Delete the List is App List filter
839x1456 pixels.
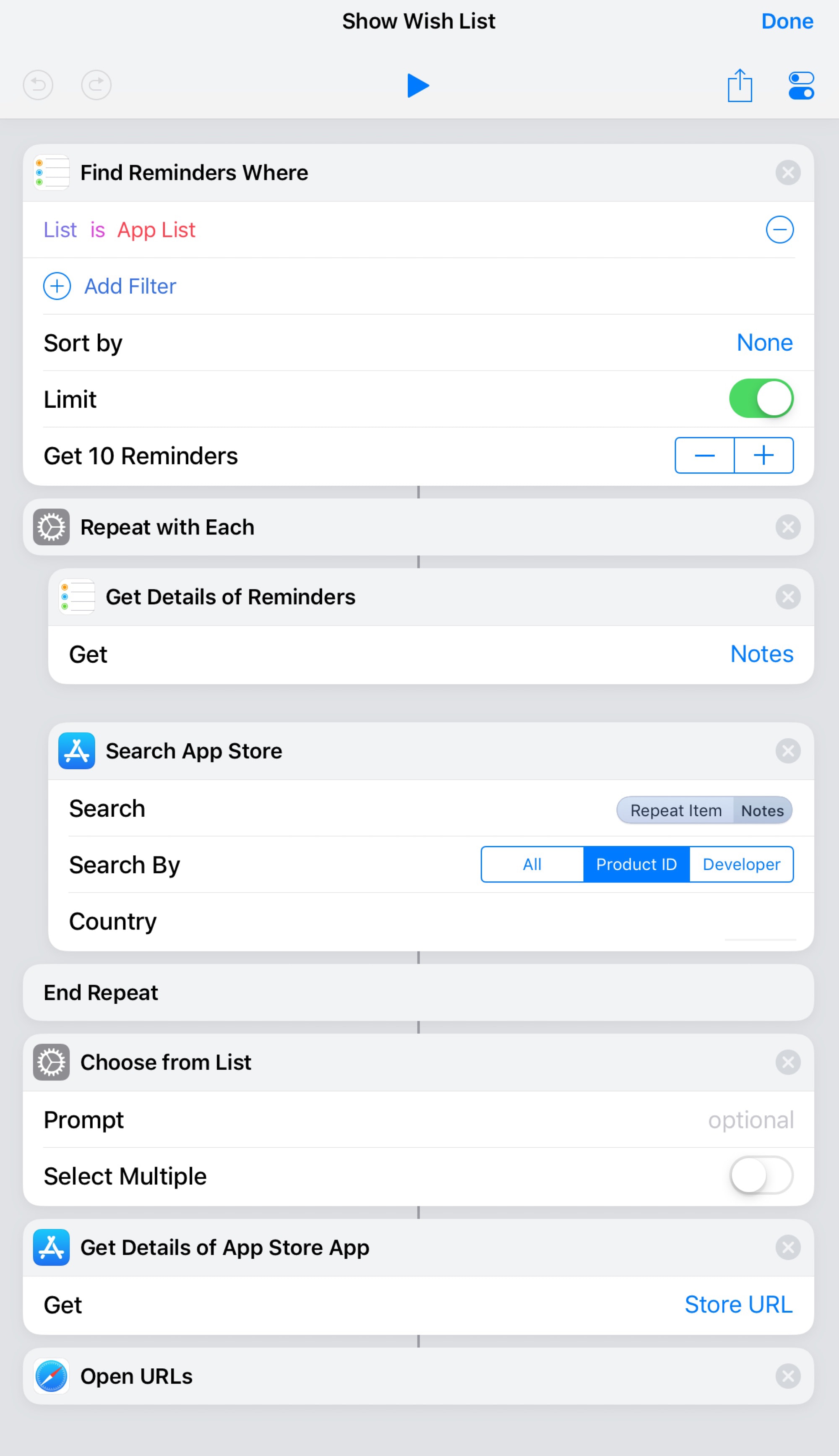tap(779, 230)
